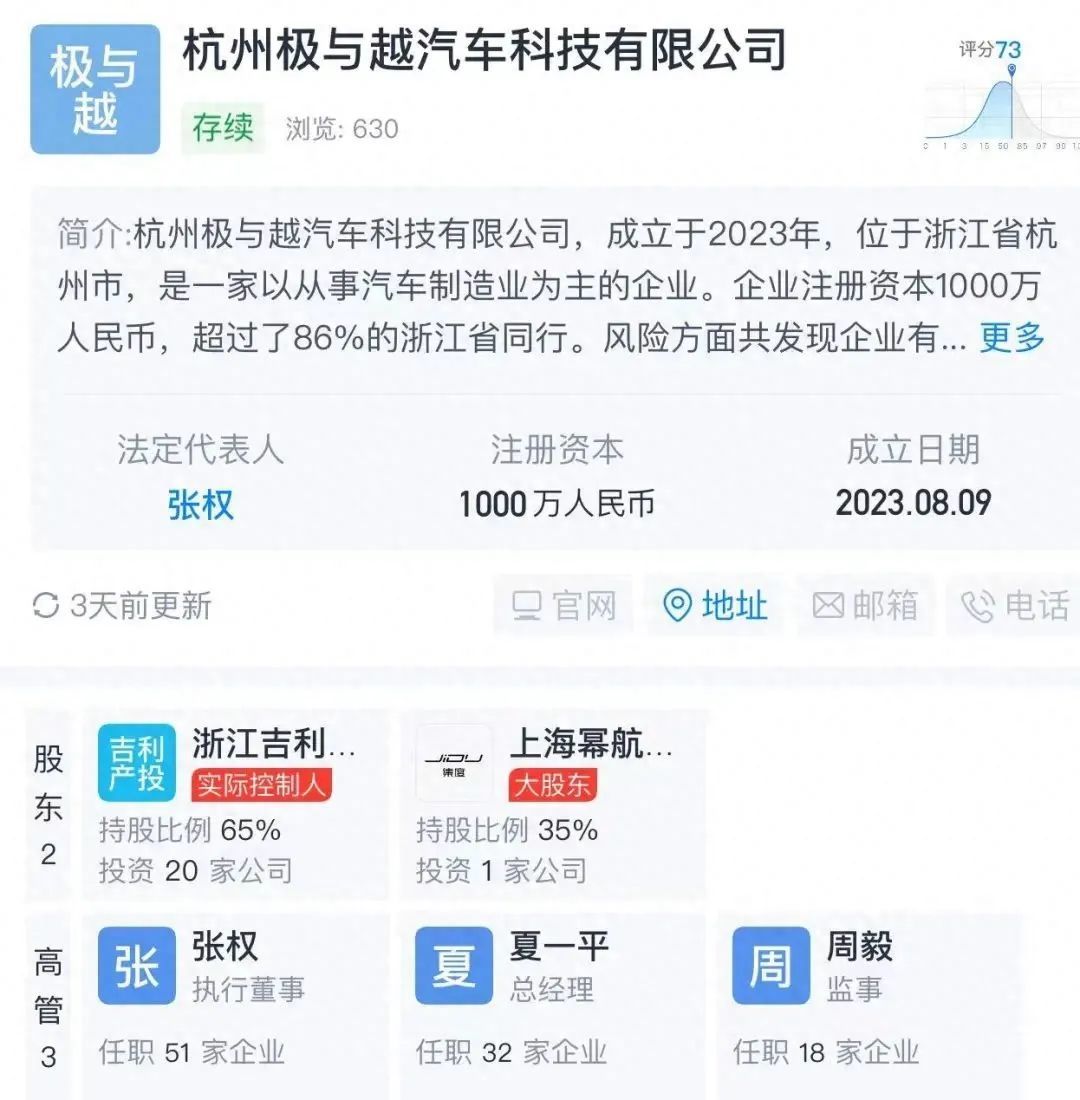The height and width of the screenshot is (1100, 1080).
Task: Tap the 官网 website button
Action: tap(564, 606)
